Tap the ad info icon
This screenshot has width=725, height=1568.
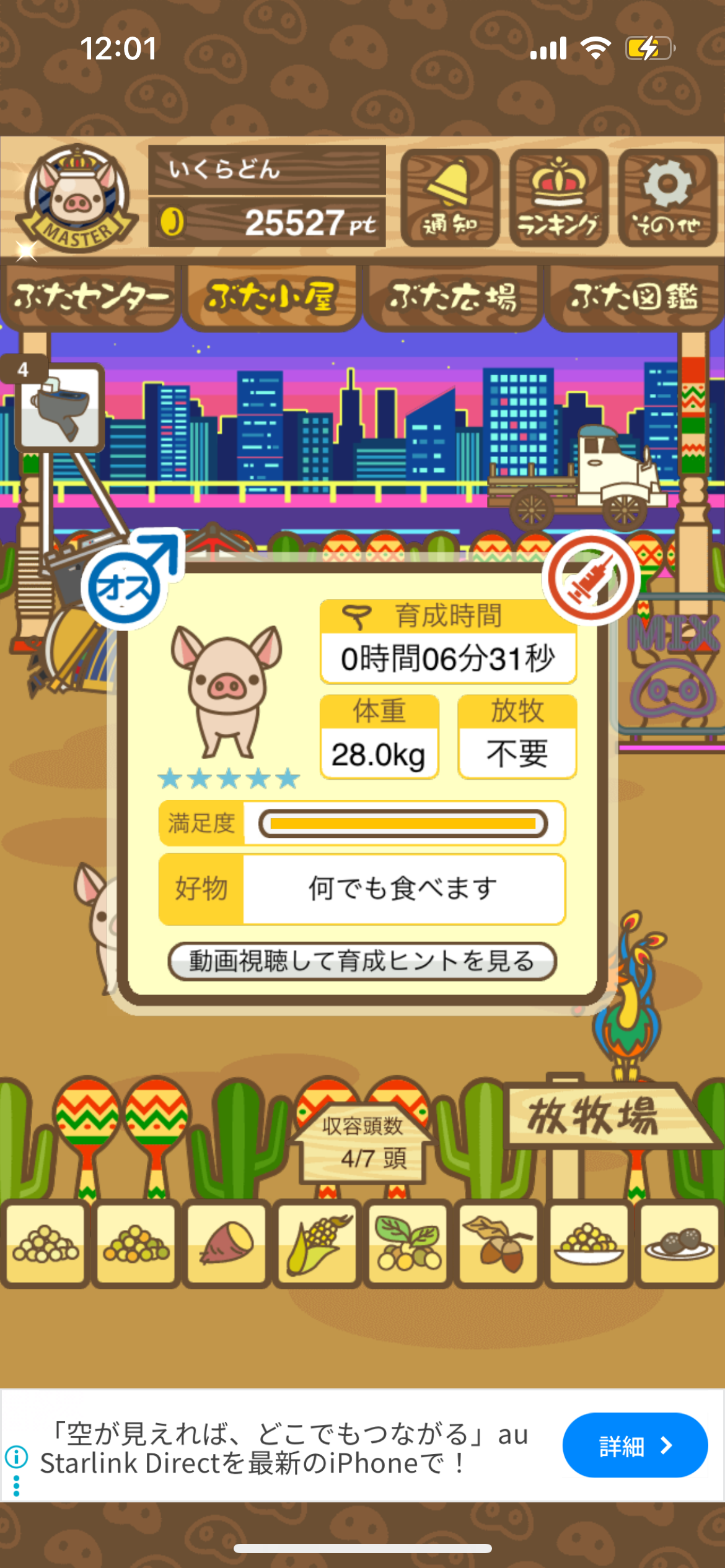click(x=17, y=1457)
